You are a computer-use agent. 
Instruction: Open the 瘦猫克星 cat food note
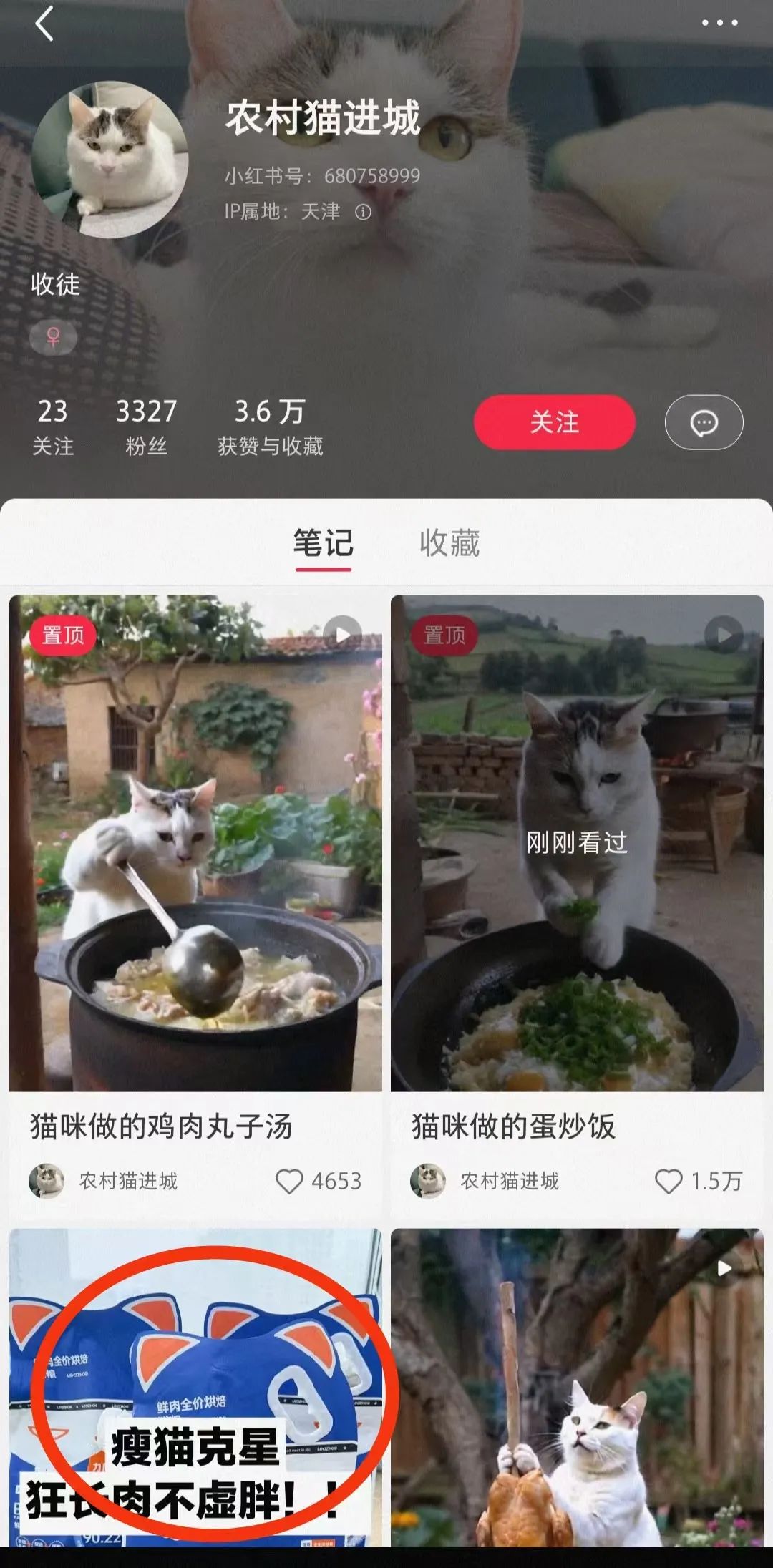(195, 1387)
